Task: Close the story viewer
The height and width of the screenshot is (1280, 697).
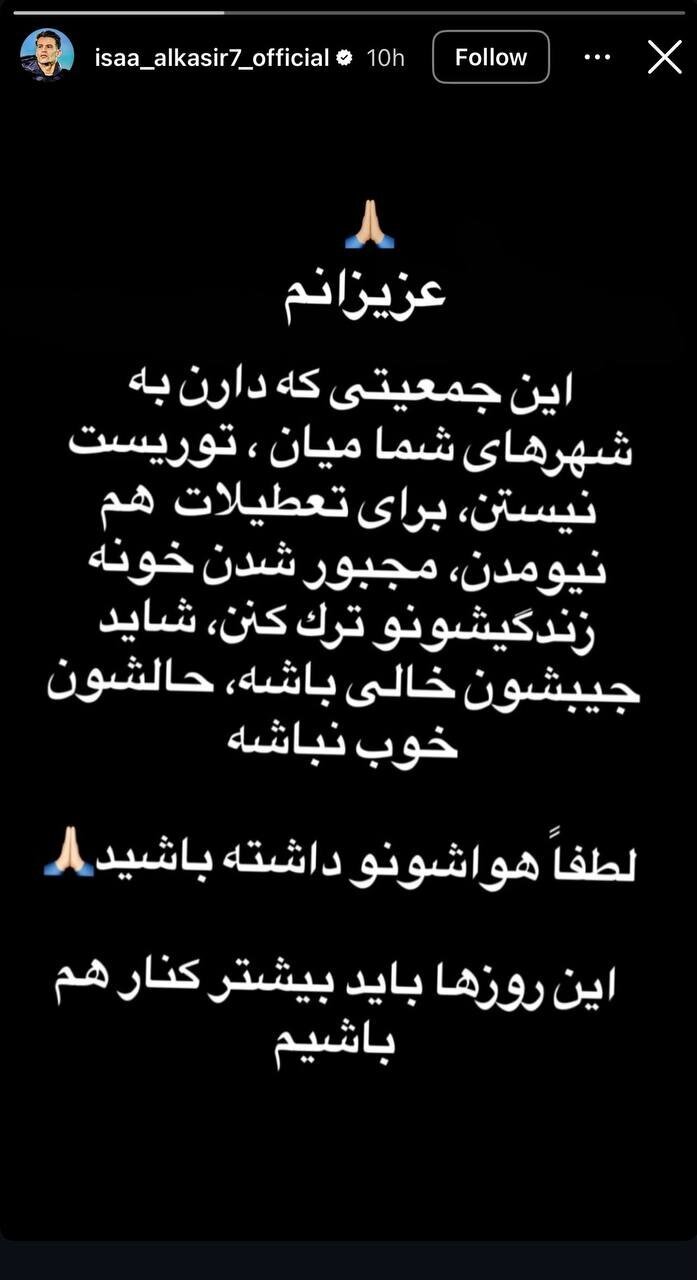Action: (x=664, y=58)
